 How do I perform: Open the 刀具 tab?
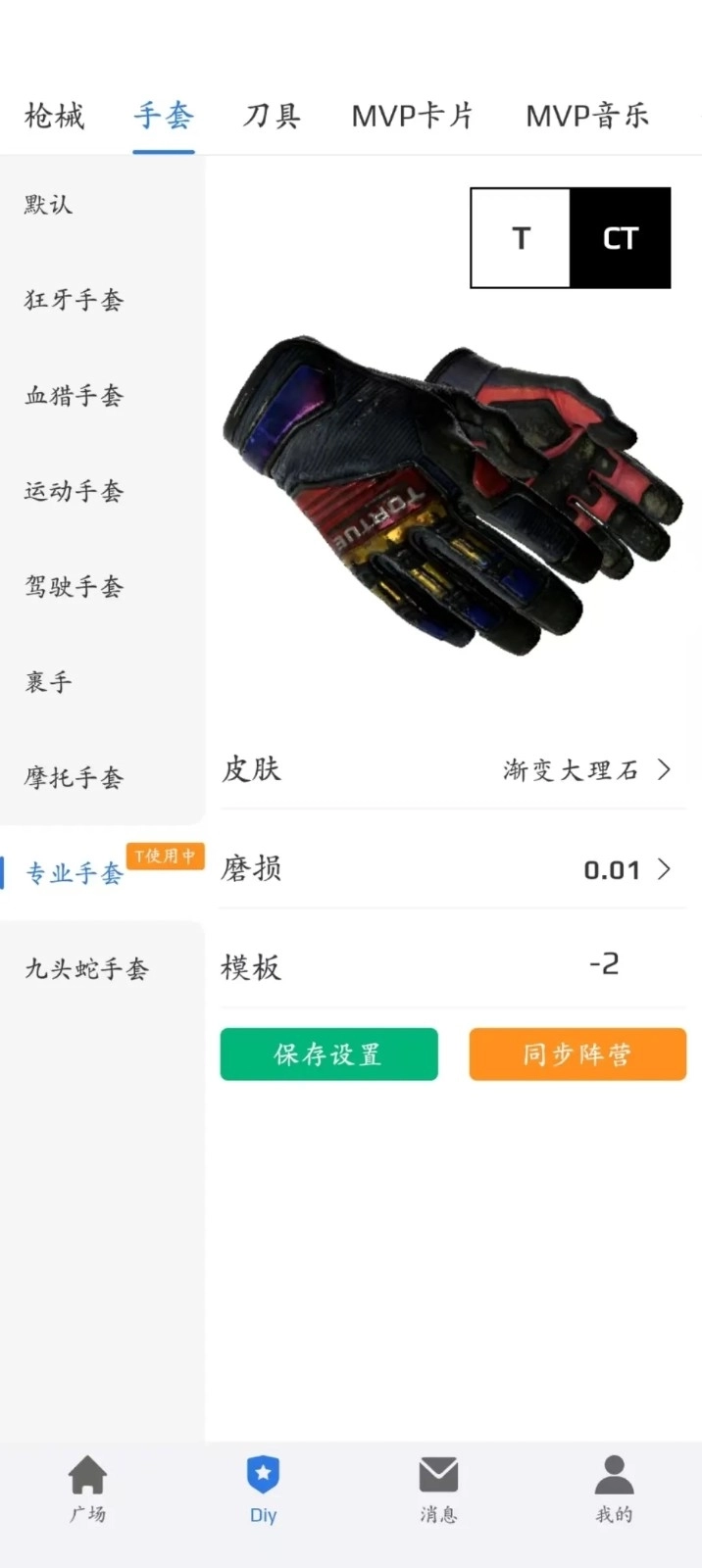(272, 116)
